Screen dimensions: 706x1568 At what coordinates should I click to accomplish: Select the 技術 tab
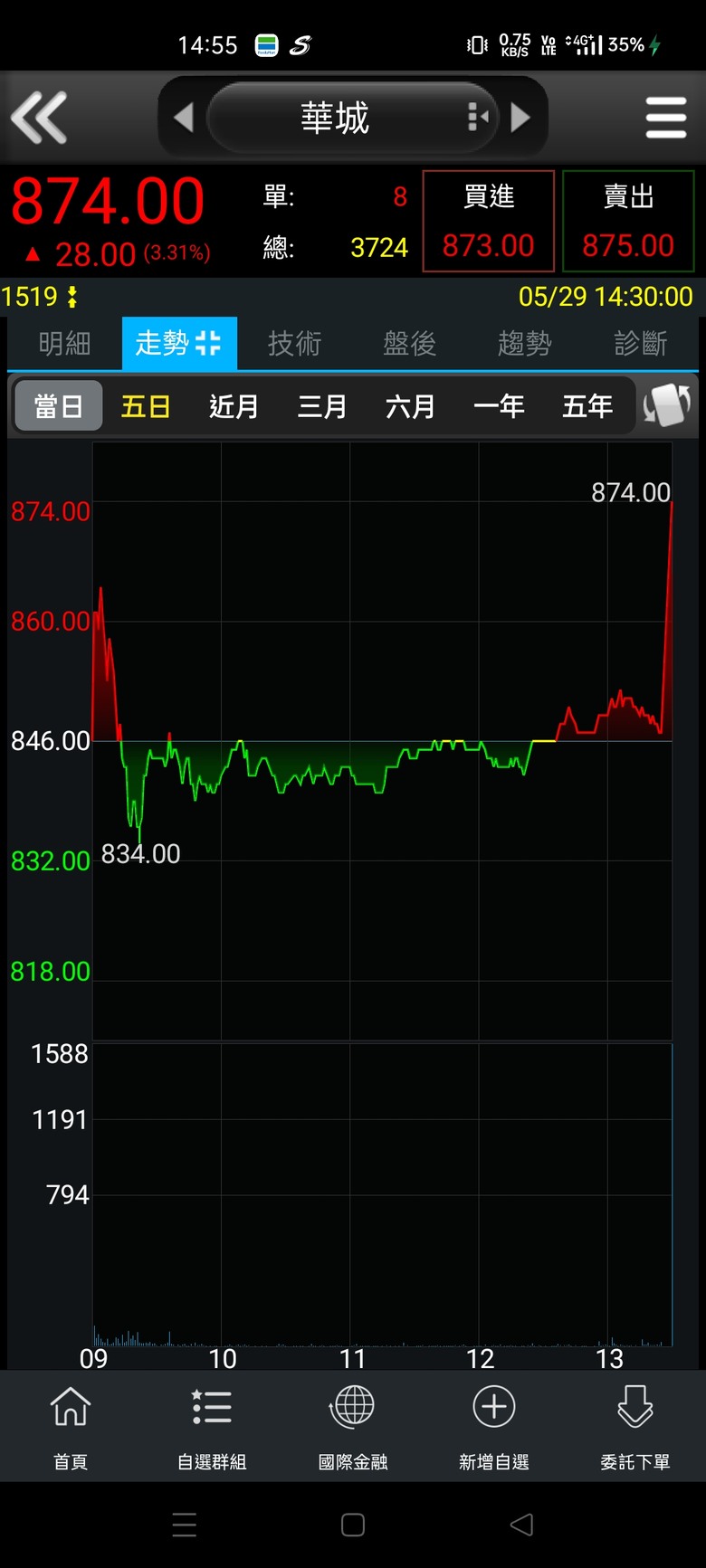[x=294, y=343]
